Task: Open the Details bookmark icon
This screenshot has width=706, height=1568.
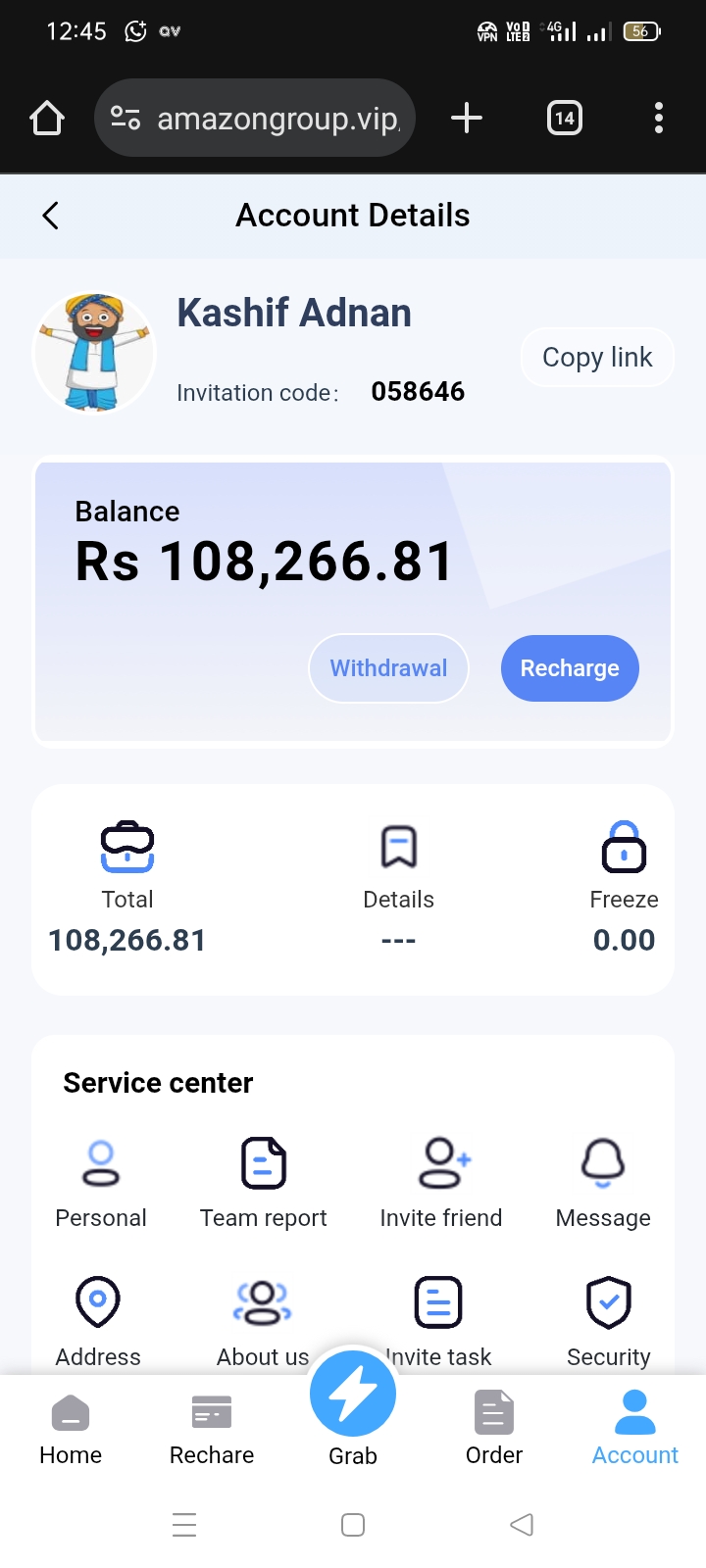Action: point(398,848)
